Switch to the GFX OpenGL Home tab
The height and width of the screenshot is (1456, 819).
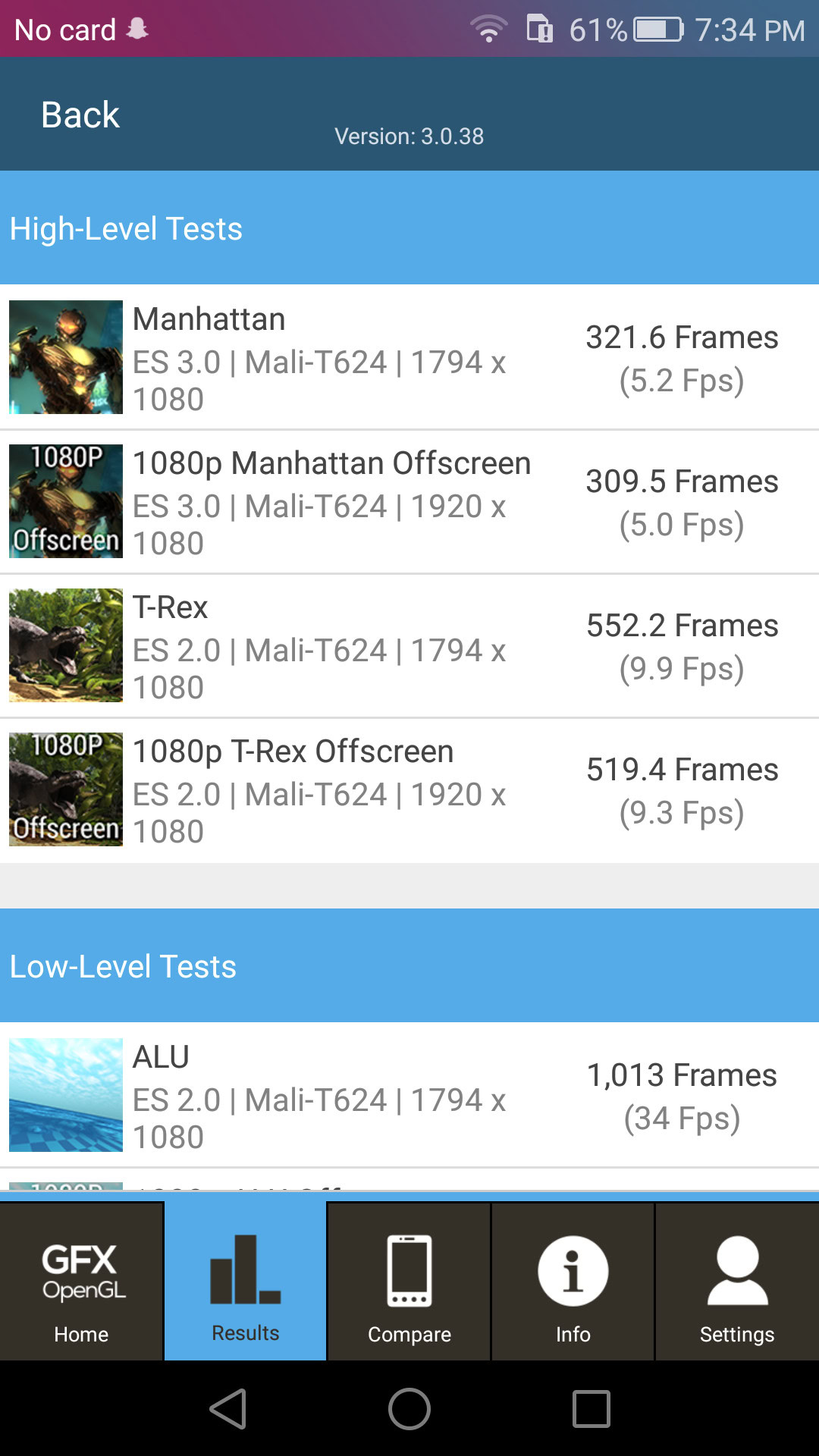pyautogui.click(x=81, y=1282)
